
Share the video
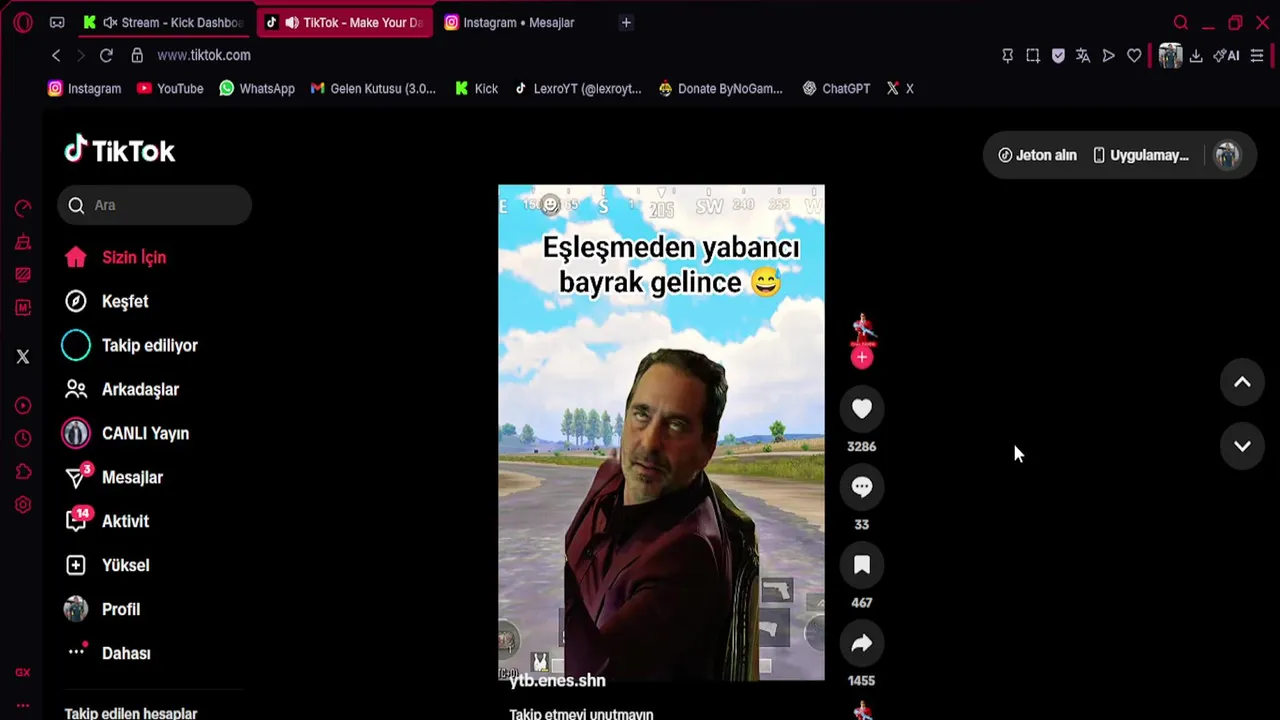[x=861, y=643]
